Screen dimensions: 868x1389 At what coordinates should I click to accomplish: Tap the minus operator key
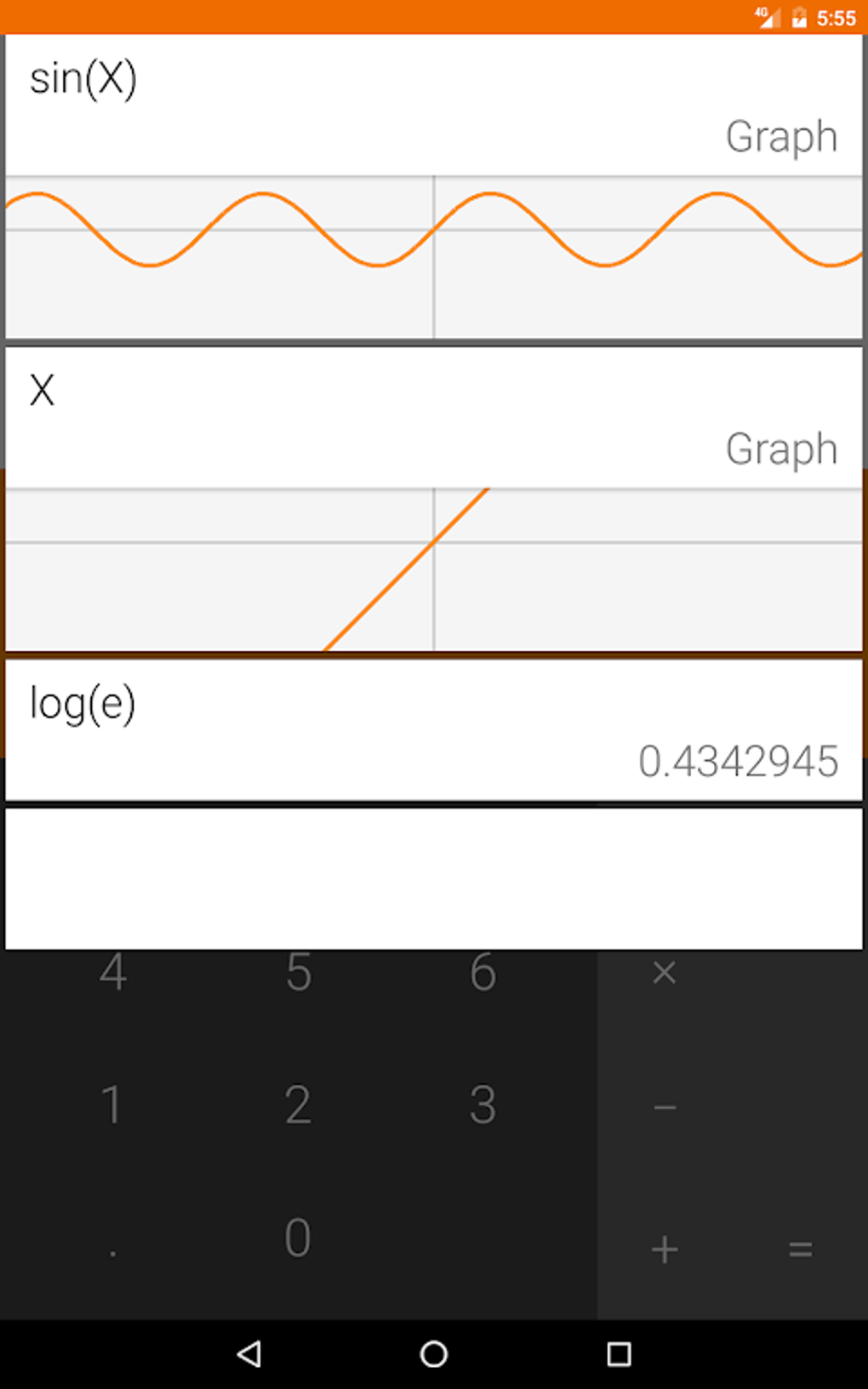(665, 1107)
